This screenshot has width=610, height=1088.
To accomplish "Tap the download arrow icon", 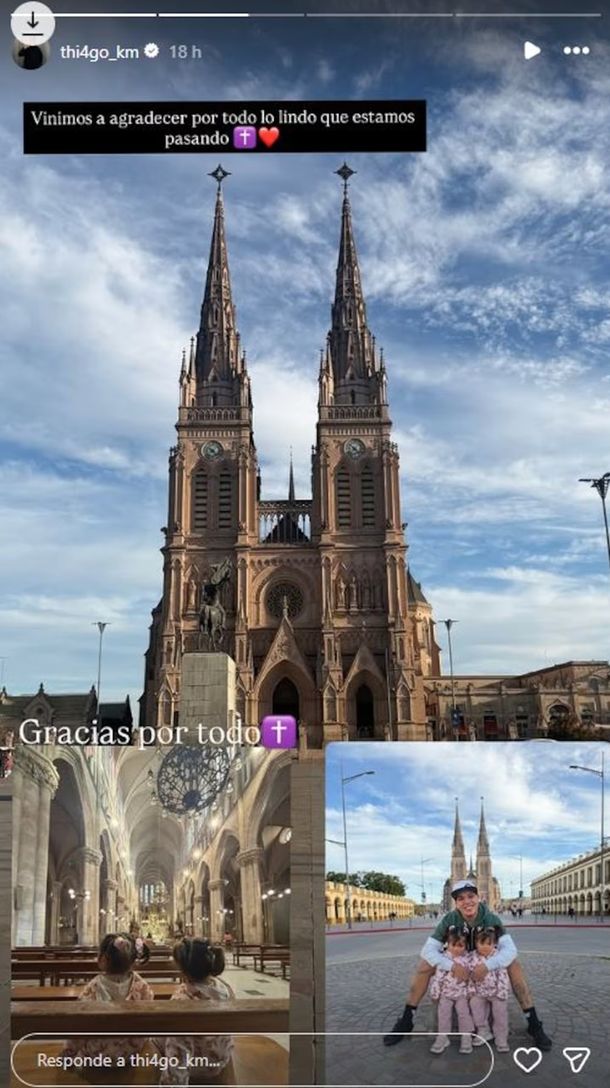I will [33, 23].
